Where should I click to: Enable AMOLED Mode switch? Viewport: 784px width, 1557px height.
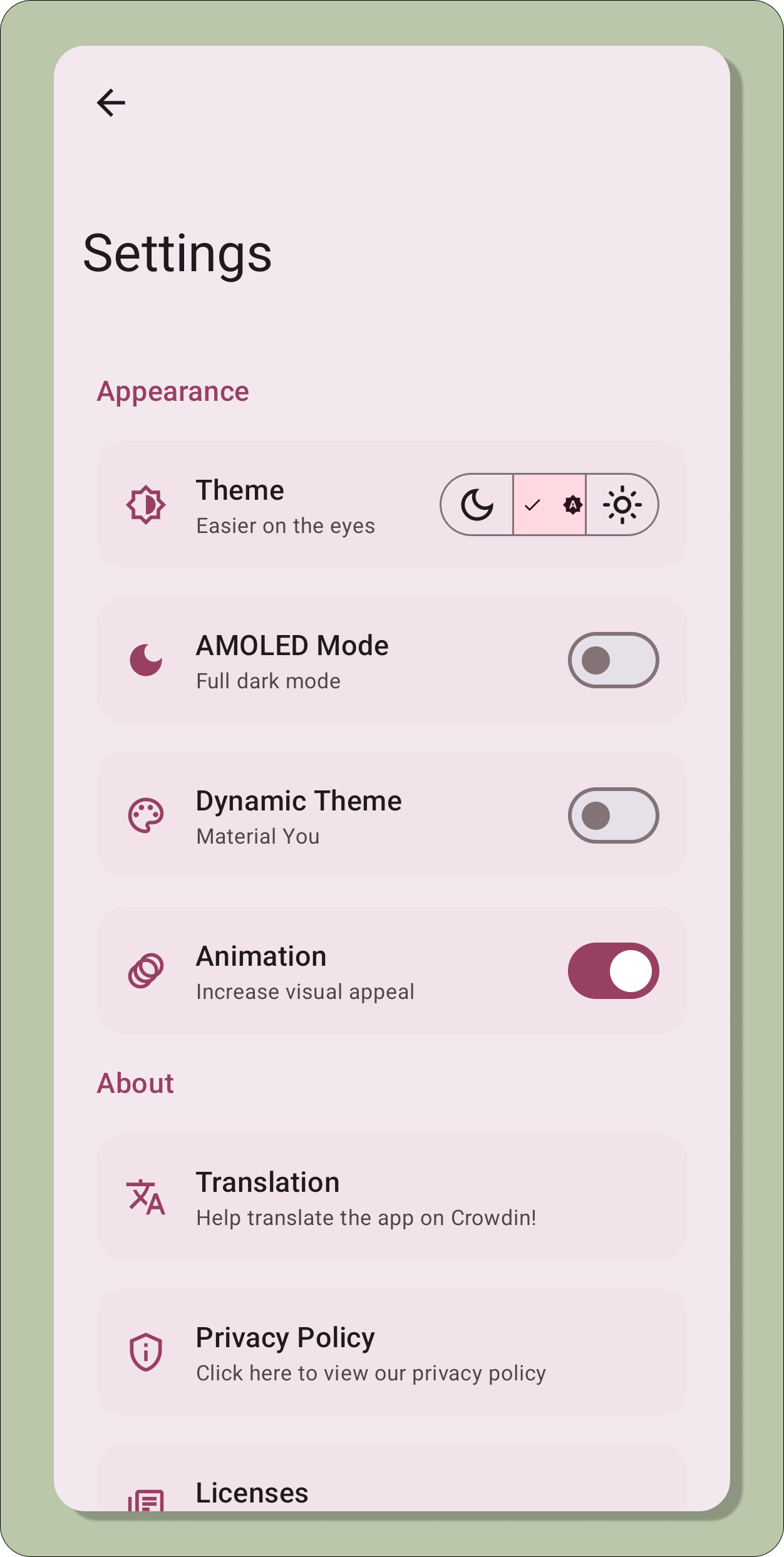pyautogui.click(x=613, y=660)
